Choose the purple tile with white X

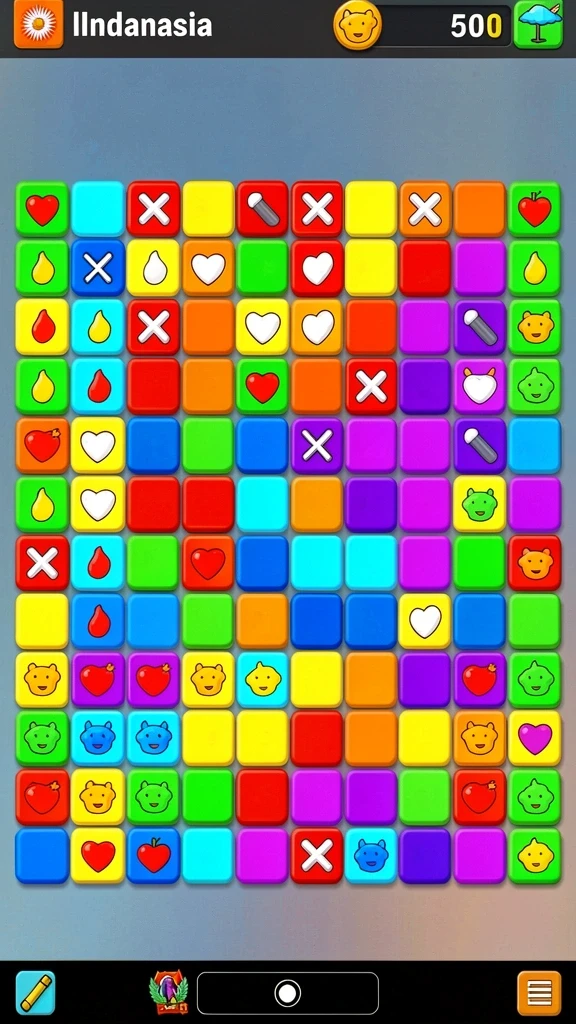(x=317, y=445)
